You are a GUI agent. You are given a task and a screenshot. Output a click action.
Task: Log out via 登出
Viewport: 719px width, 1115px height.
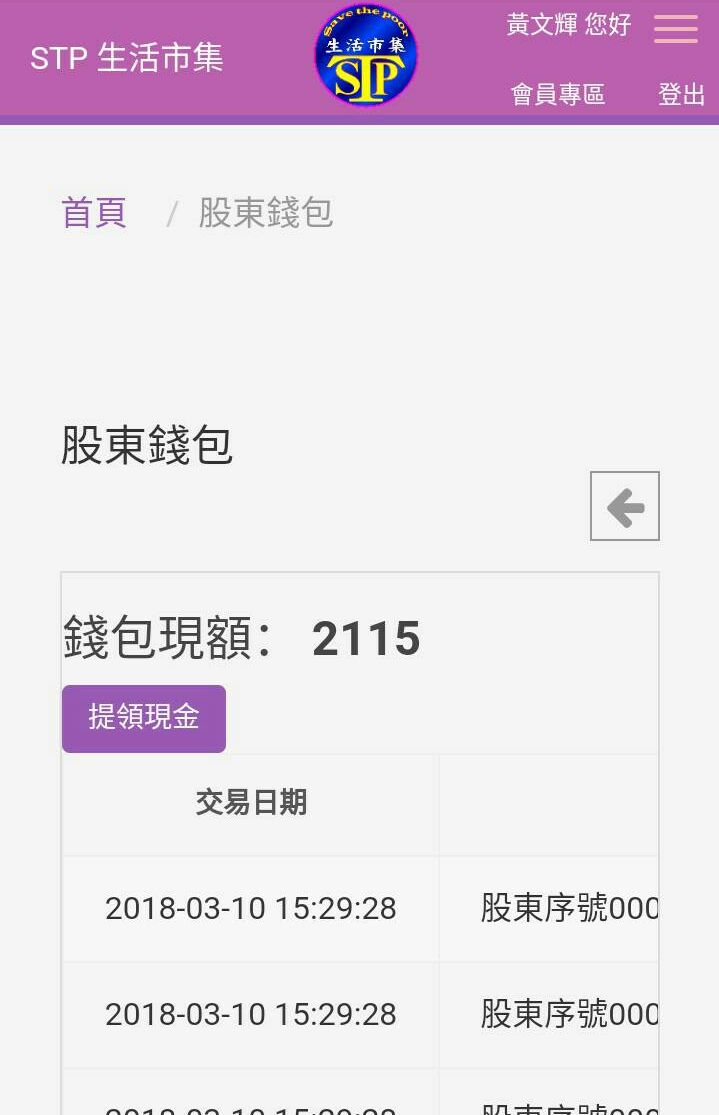[681, 95]
